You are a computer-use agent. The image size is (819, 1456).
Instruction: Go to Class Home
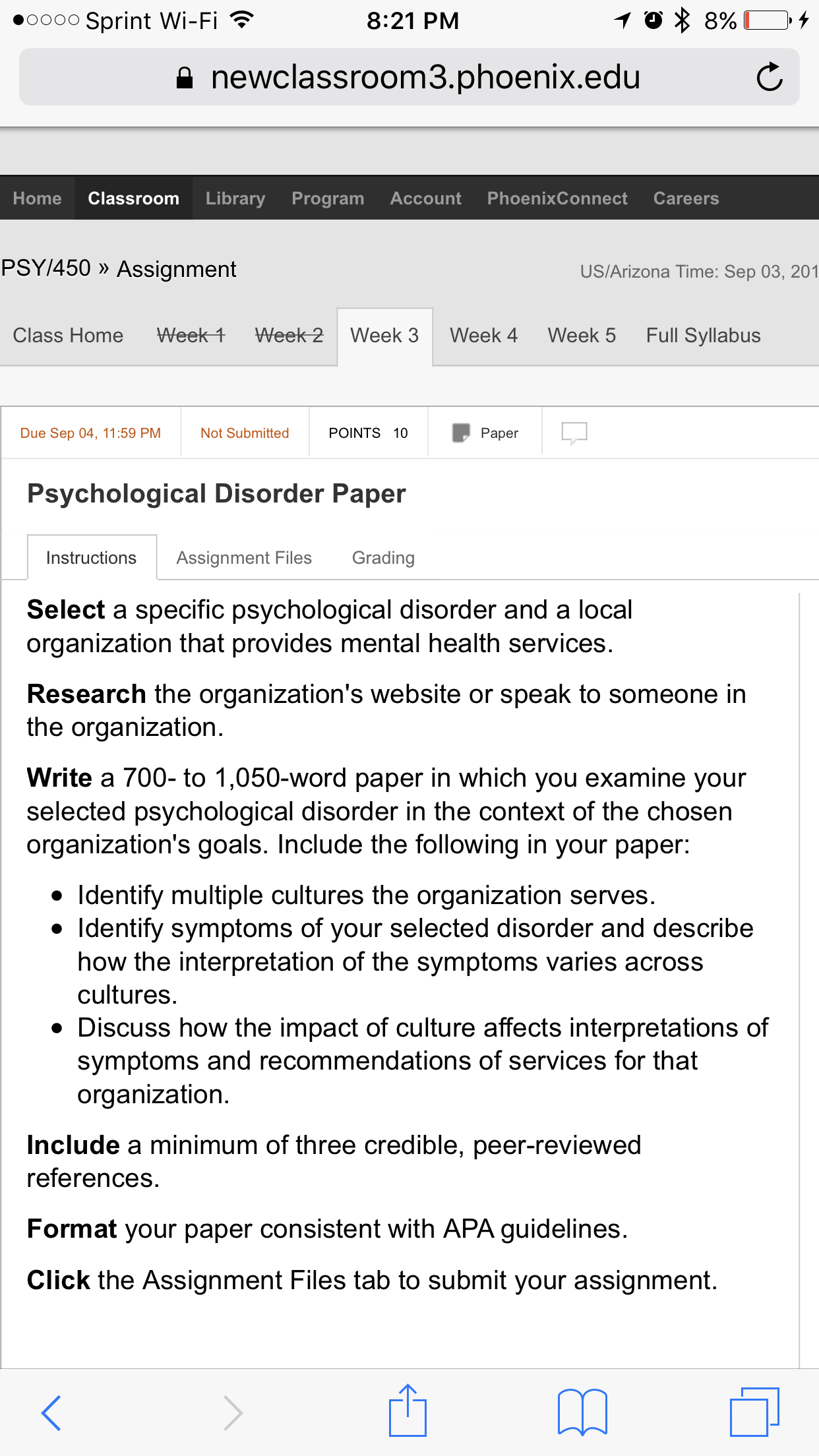pyautogui.click(x=69, y=336)
